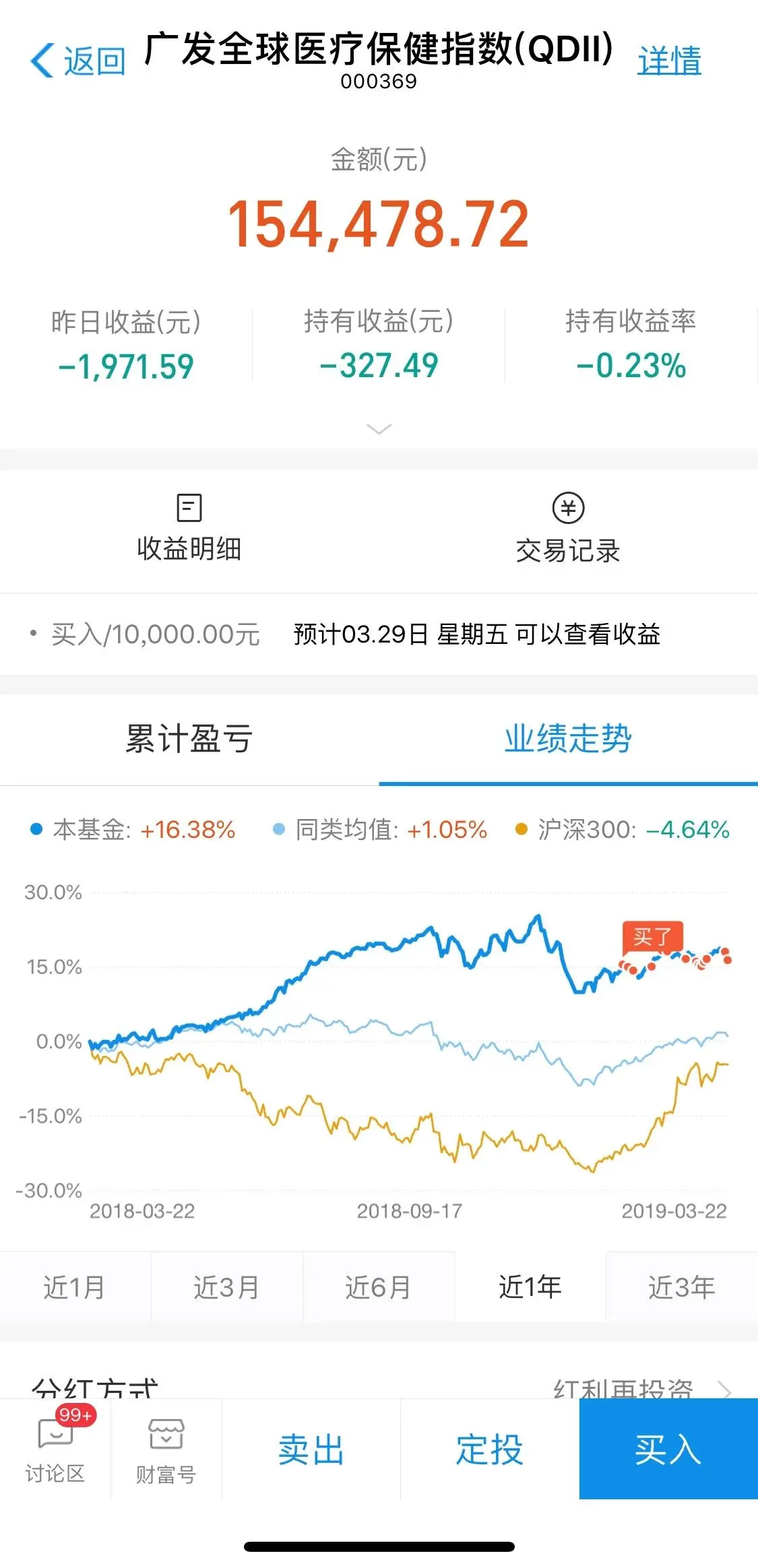Select the 业绩走势 tab
The height and width of the screenshot is (1568, 758).
pyautogui.click(x=568, y=739)
